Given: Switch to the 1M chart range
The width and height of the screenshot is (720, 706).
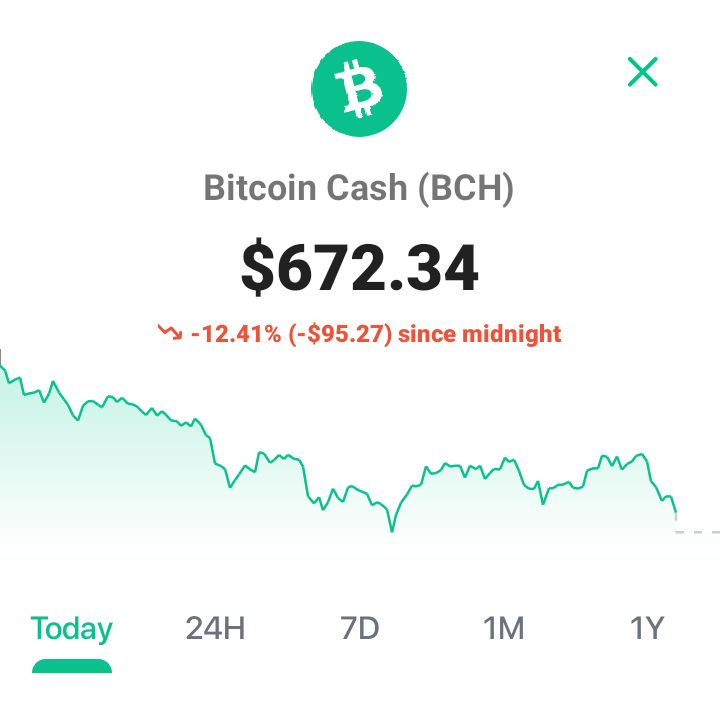Looking at the screenshot, I should point(503,628).
